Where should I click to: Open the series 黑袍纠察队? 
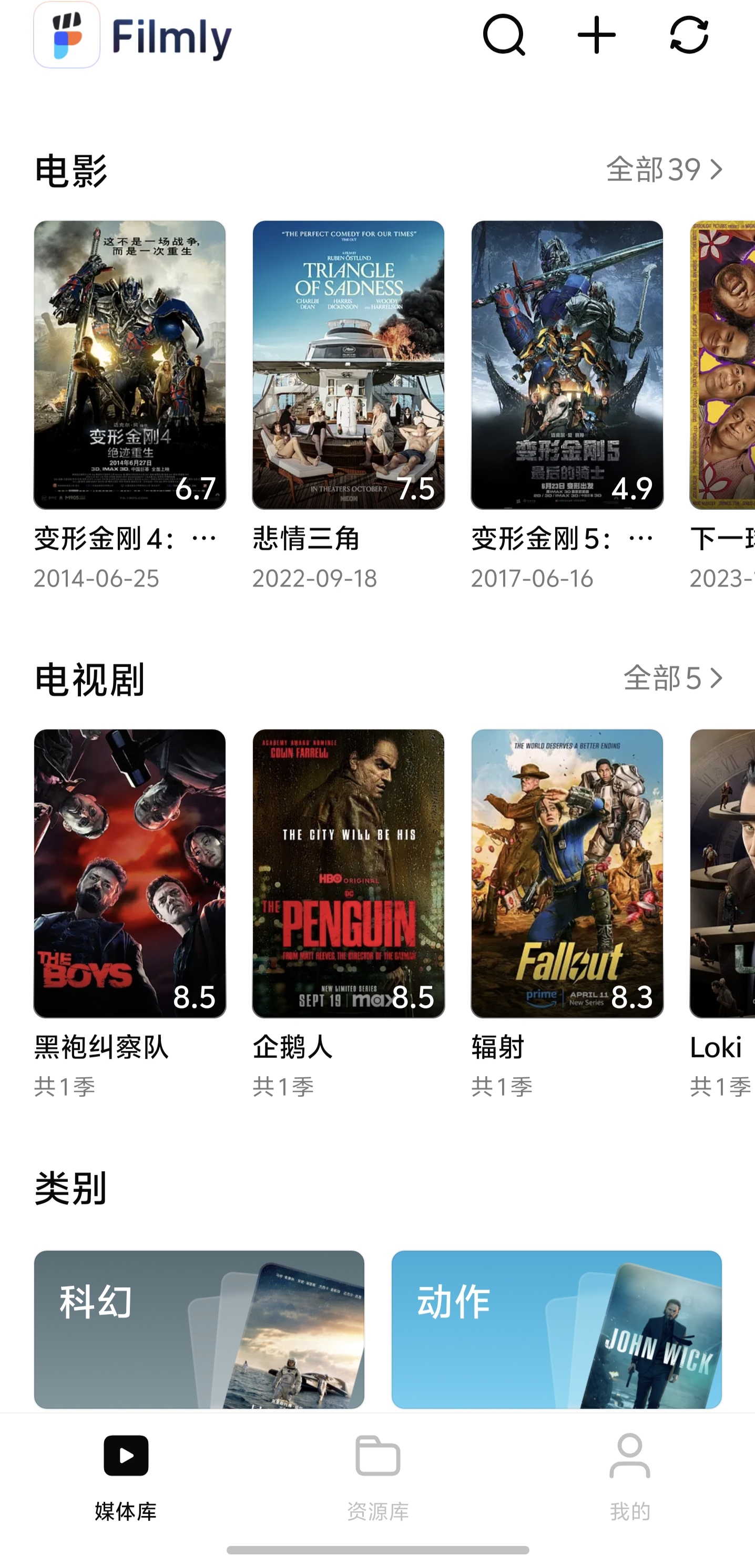point(130,873)
